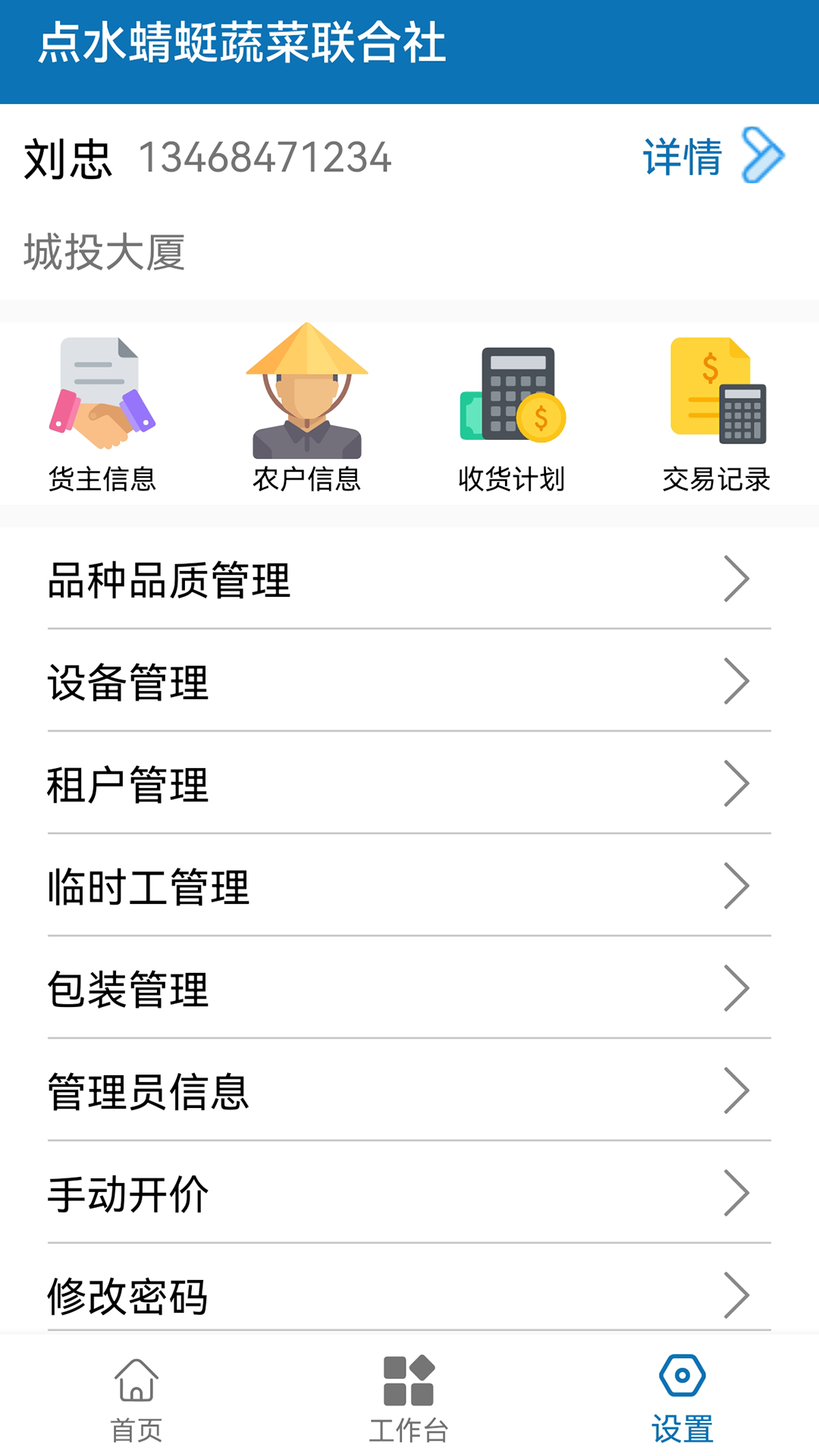
Task: Expand the 管理员信息 row chevron
Action: click(x=736, y=1090)
